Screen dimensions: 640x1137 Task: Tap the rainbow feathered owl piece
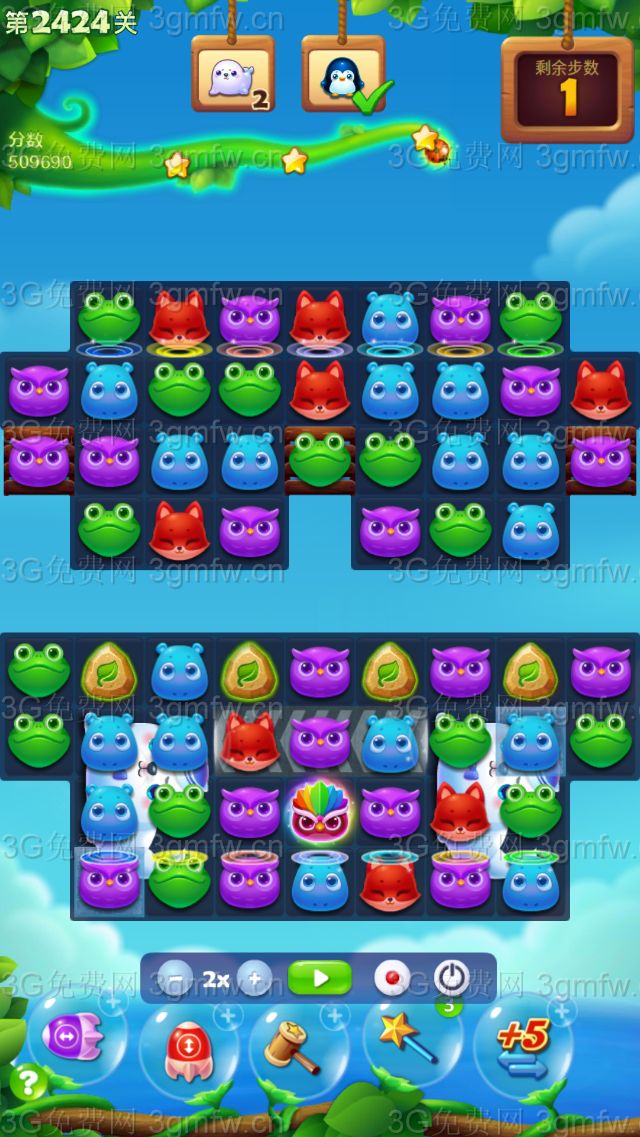coord(319,813)
